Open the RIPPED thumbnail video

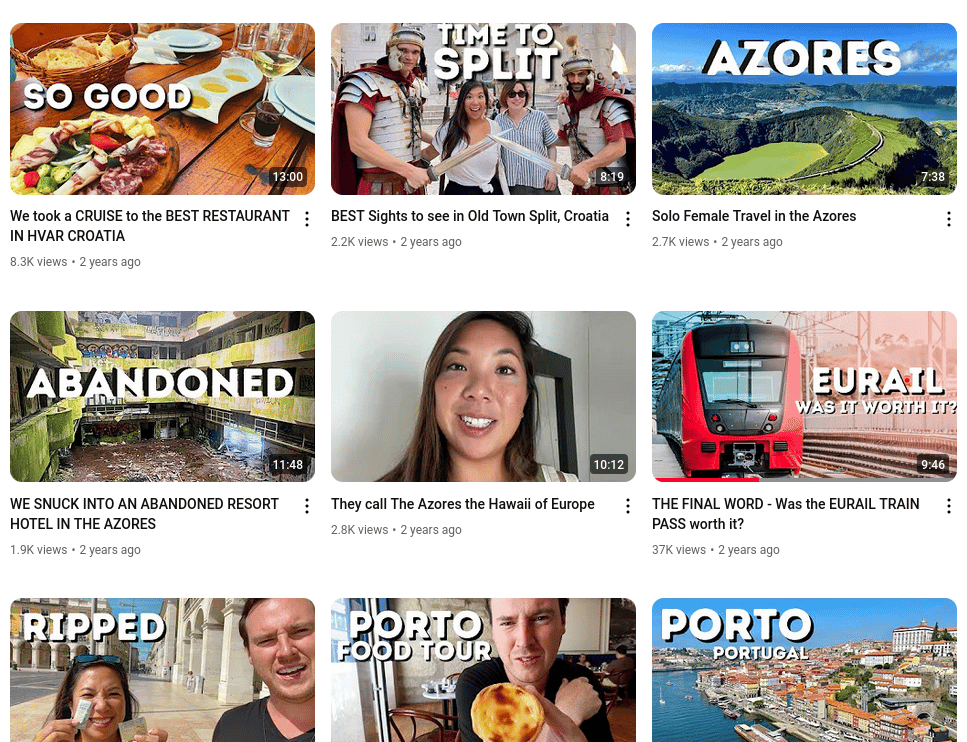(x=162, y=670)
